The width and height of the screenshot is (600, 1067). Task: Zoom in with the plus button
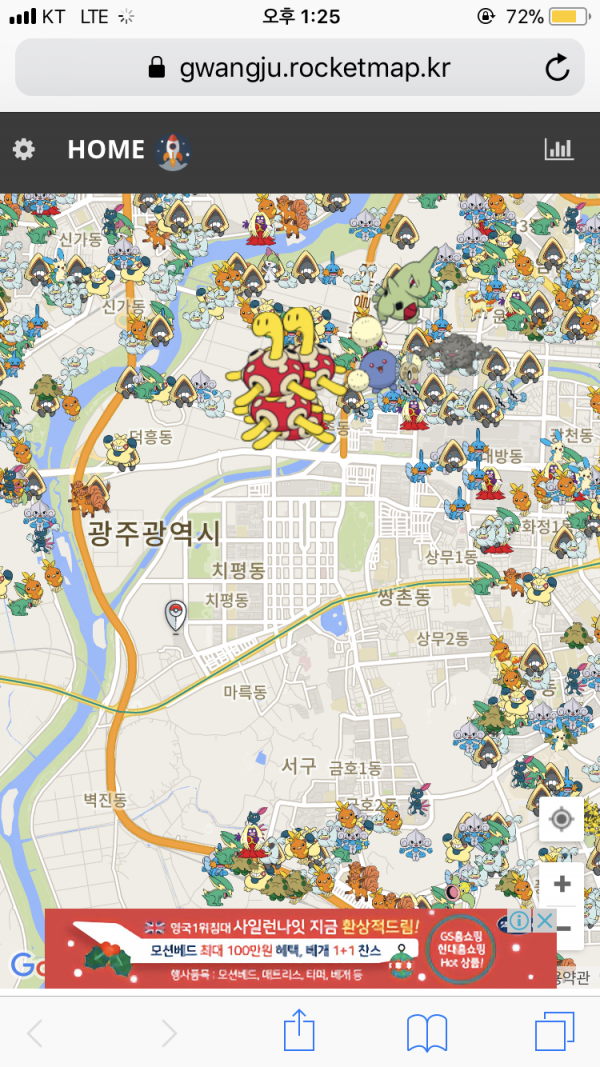[x=561, y=884]
